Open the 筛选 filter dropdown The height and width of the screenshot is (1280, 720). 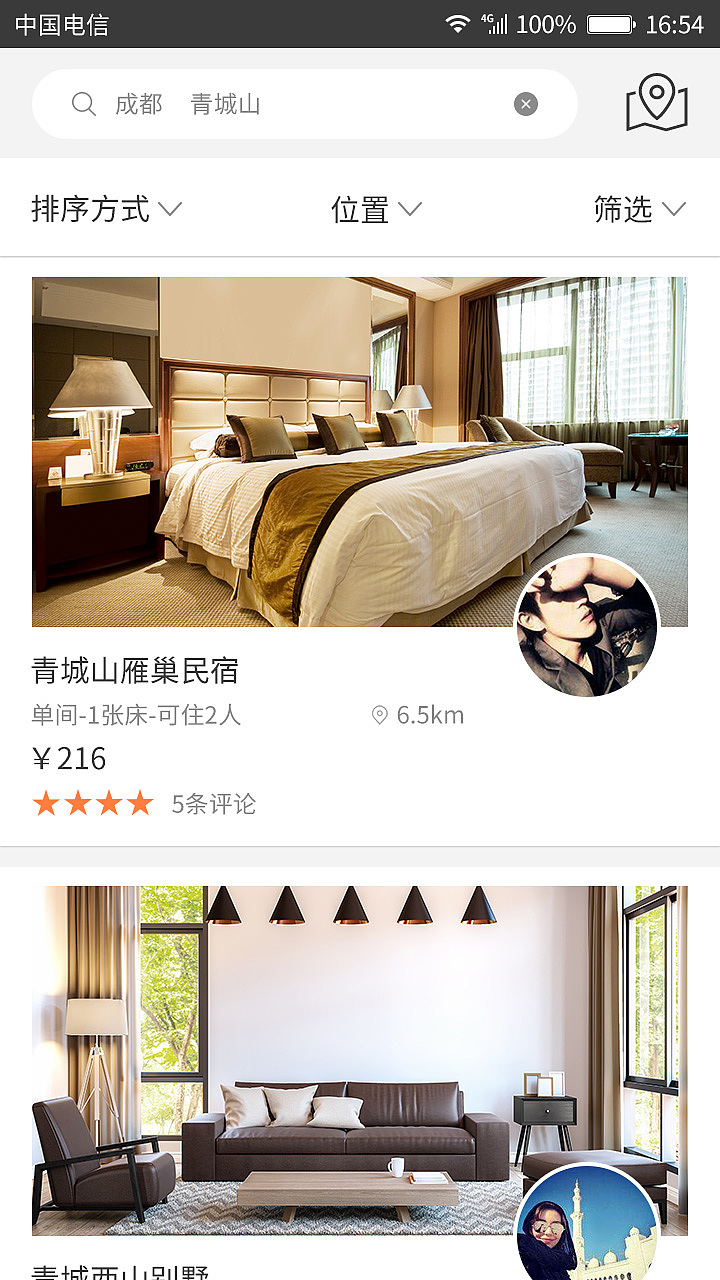tap(640, 209)
